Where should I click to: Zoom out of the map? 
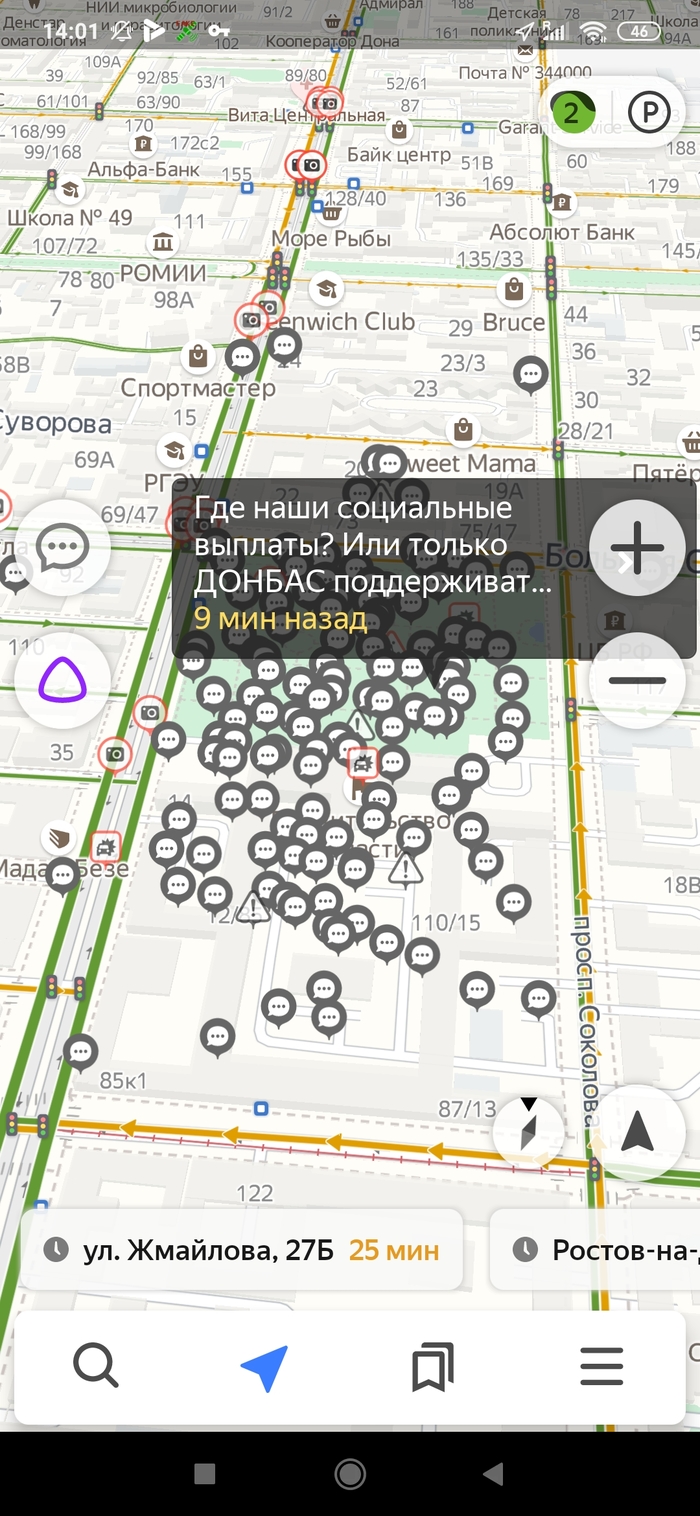click(637, 680)
